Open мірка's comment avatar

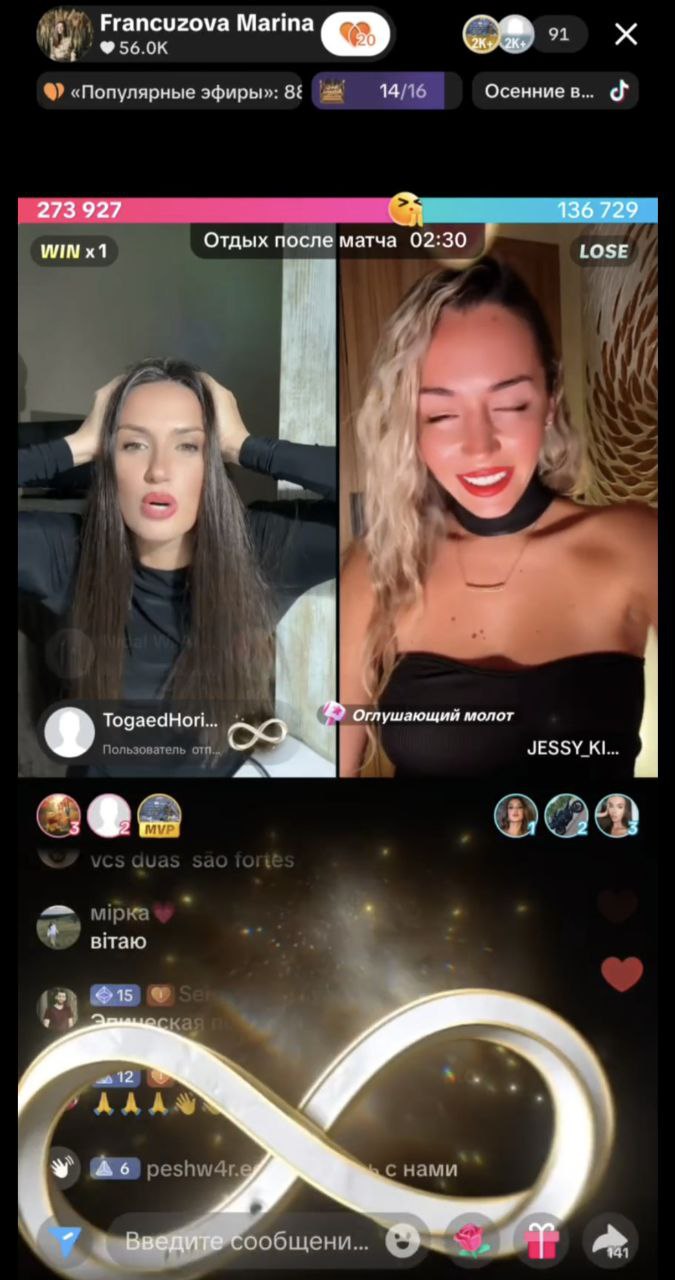pos(58,927)
